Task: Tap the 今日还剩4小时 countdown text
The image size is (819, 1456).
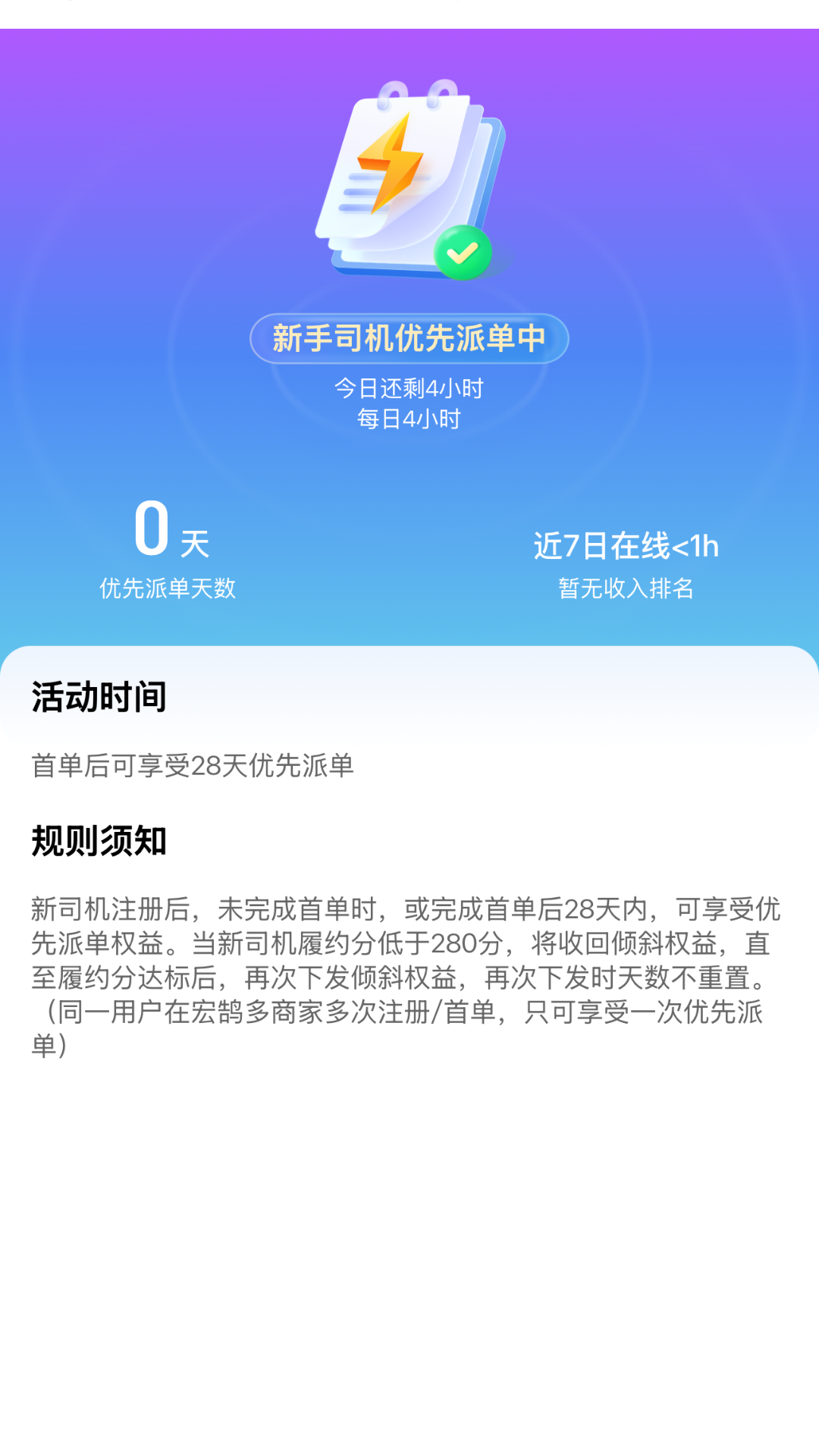Action: point(409,387)
